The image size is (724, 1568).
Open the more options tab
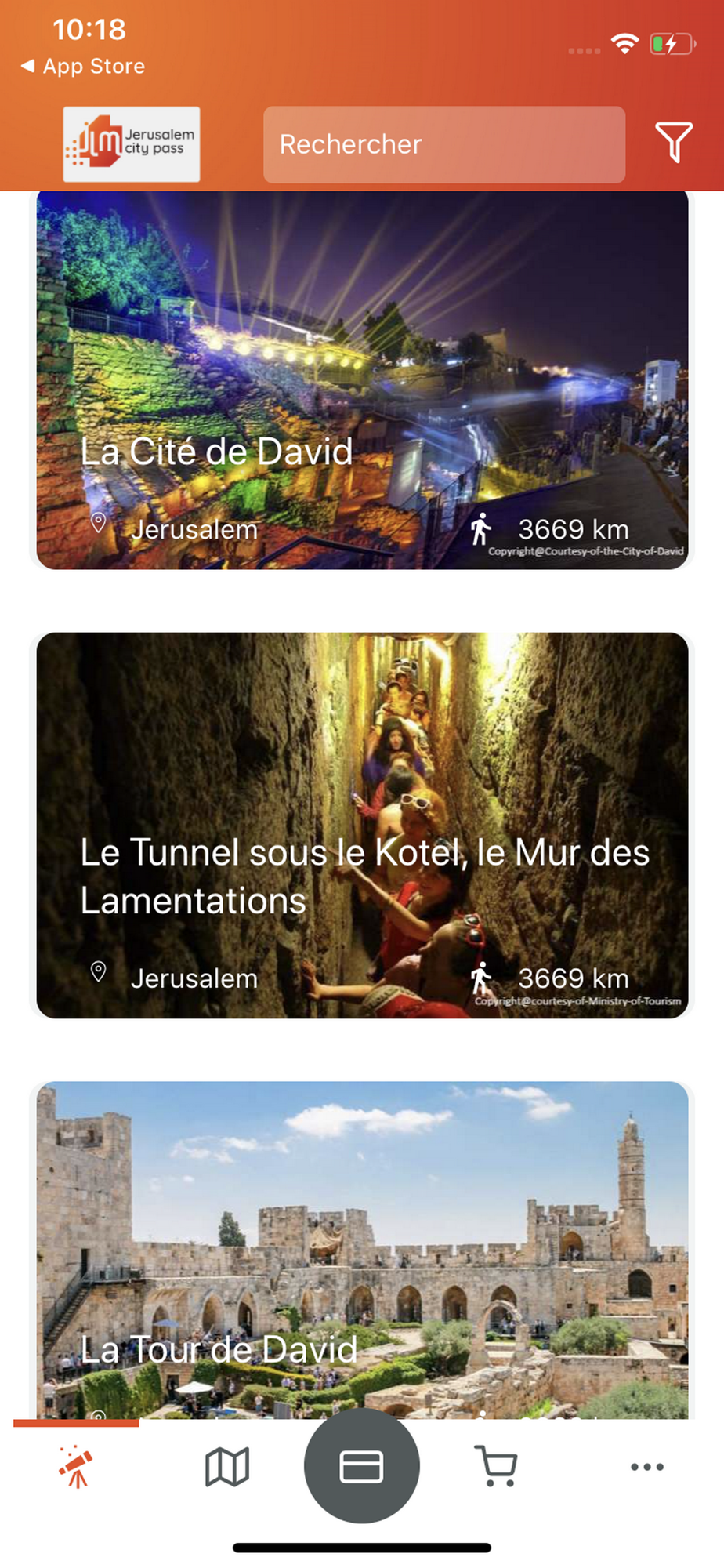(647, 1466)
